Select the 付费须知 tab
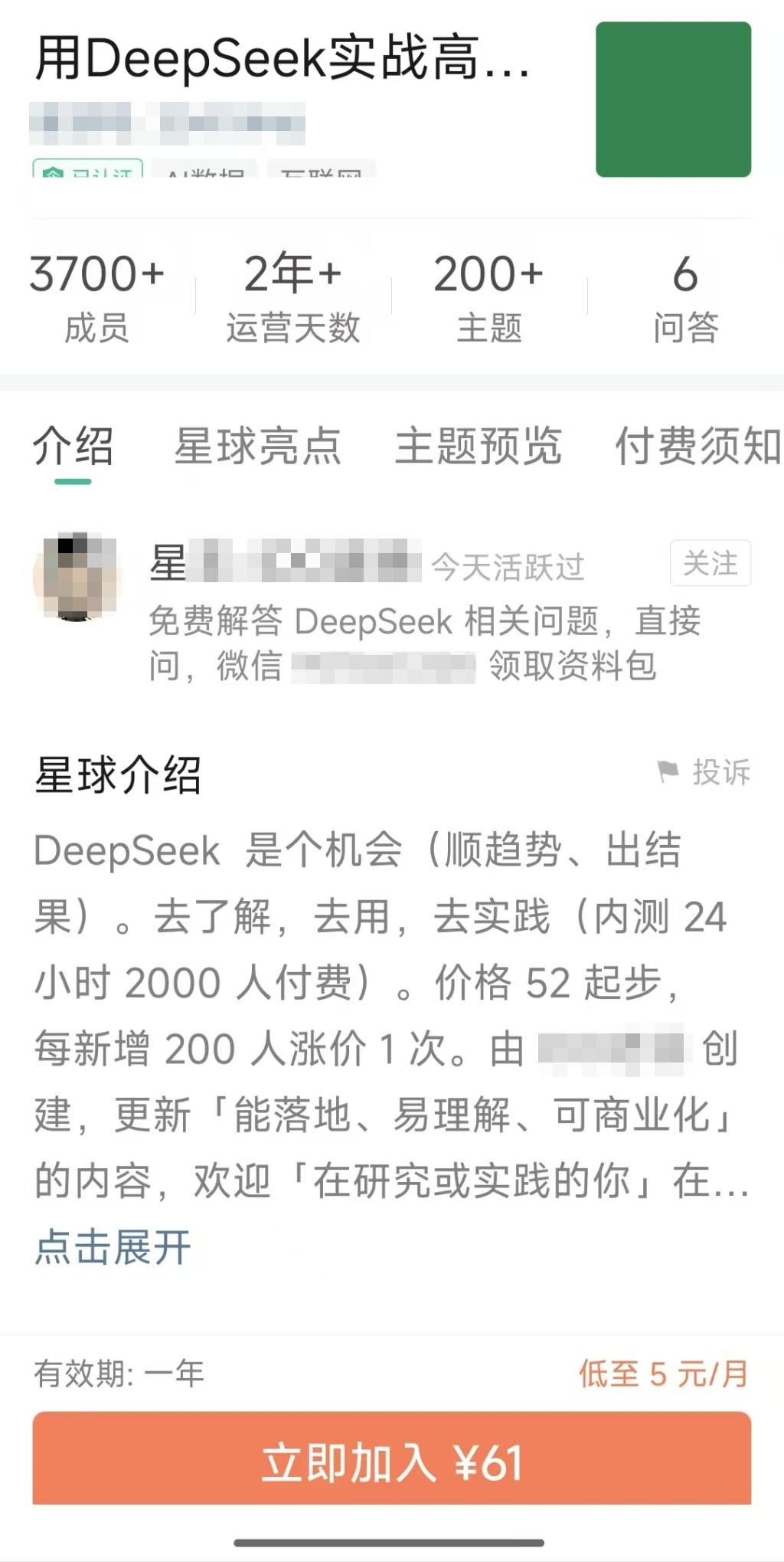Image resolution: width=784 pixels, height=1562 pixels. 697,446
